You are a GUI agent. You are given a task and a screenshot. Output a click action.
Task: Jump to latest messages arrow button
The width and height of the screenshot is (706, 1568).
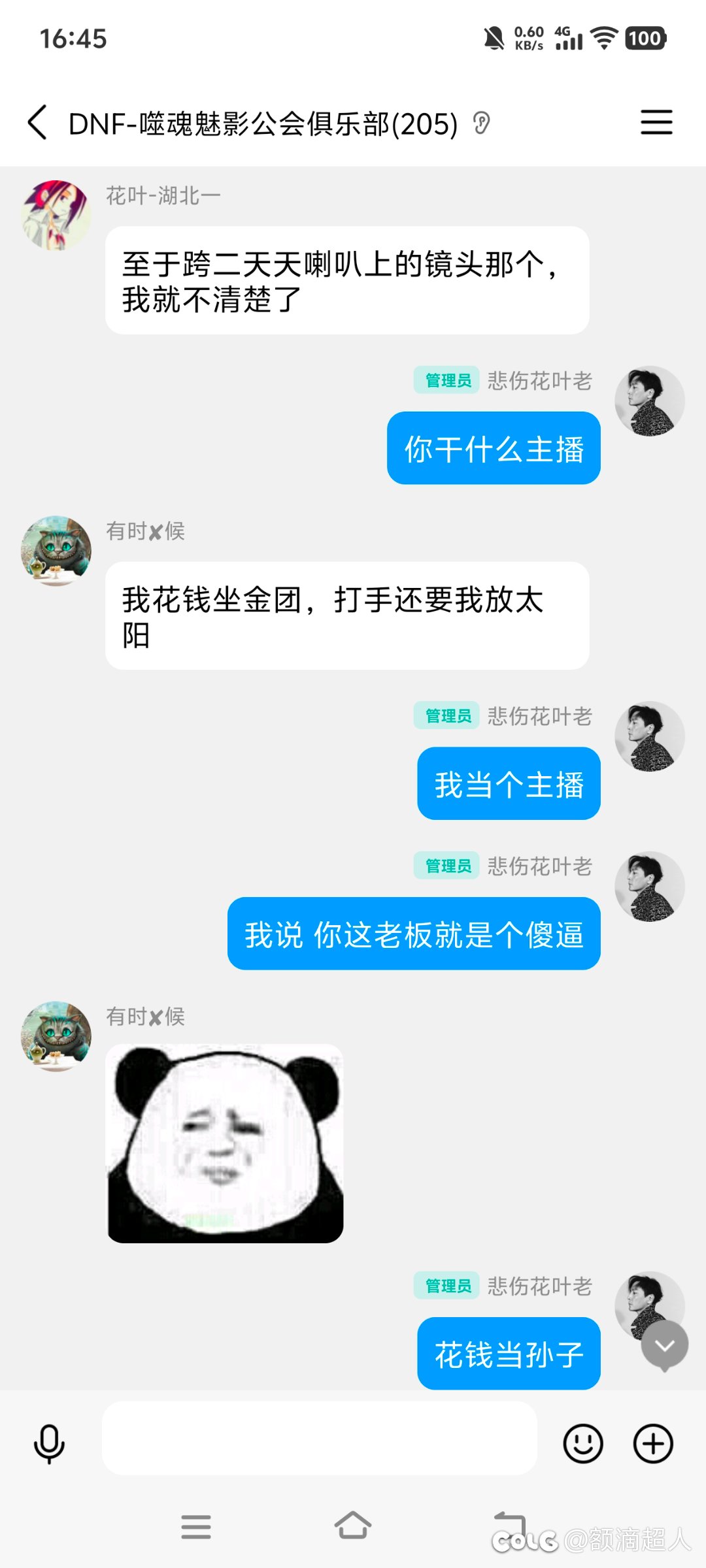point(664,1346)
